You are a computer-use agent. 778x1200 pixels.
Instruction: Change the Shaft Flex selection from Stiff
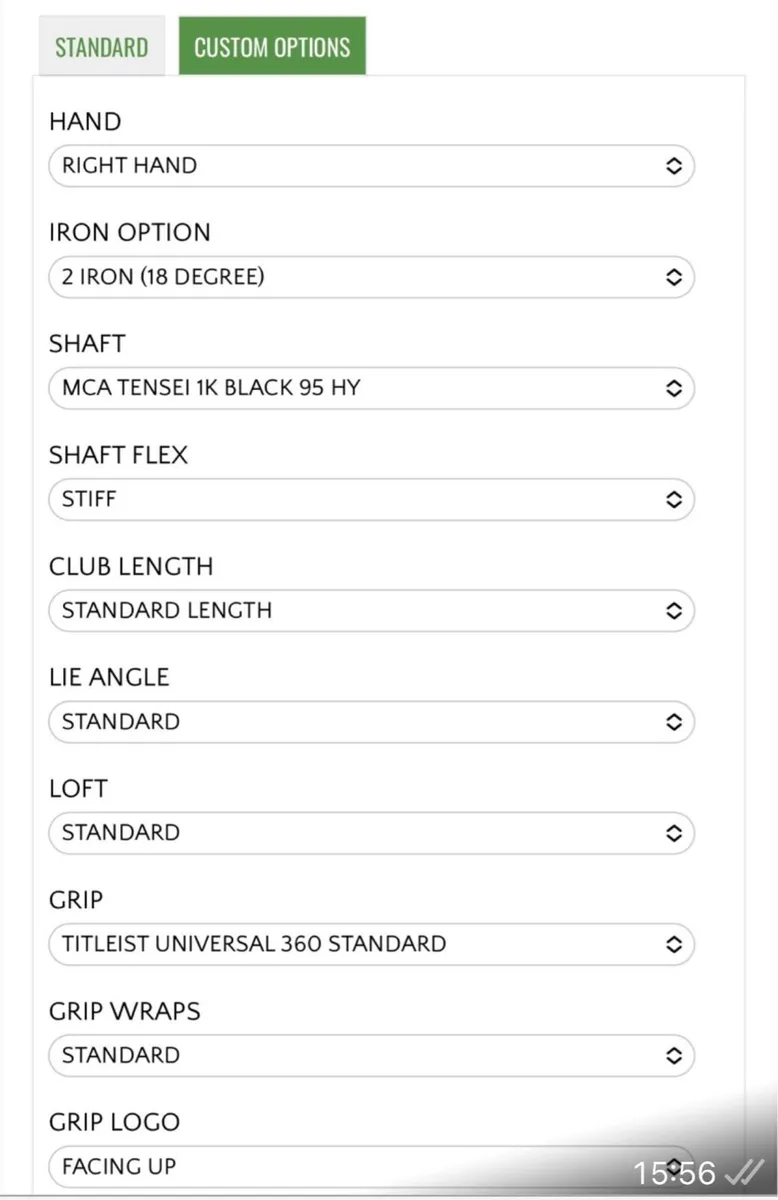tap(371, 499)
